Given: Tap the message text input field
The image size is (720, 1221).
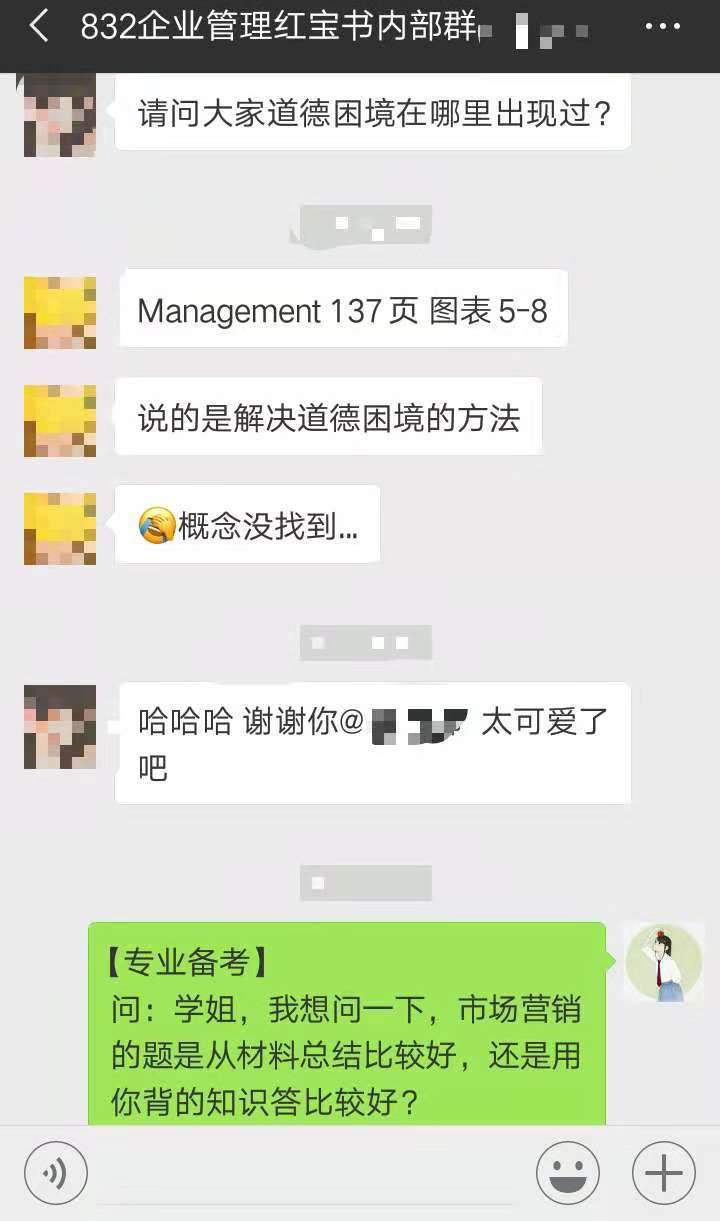Looking at the screenshot, I should coord(312,1173).
